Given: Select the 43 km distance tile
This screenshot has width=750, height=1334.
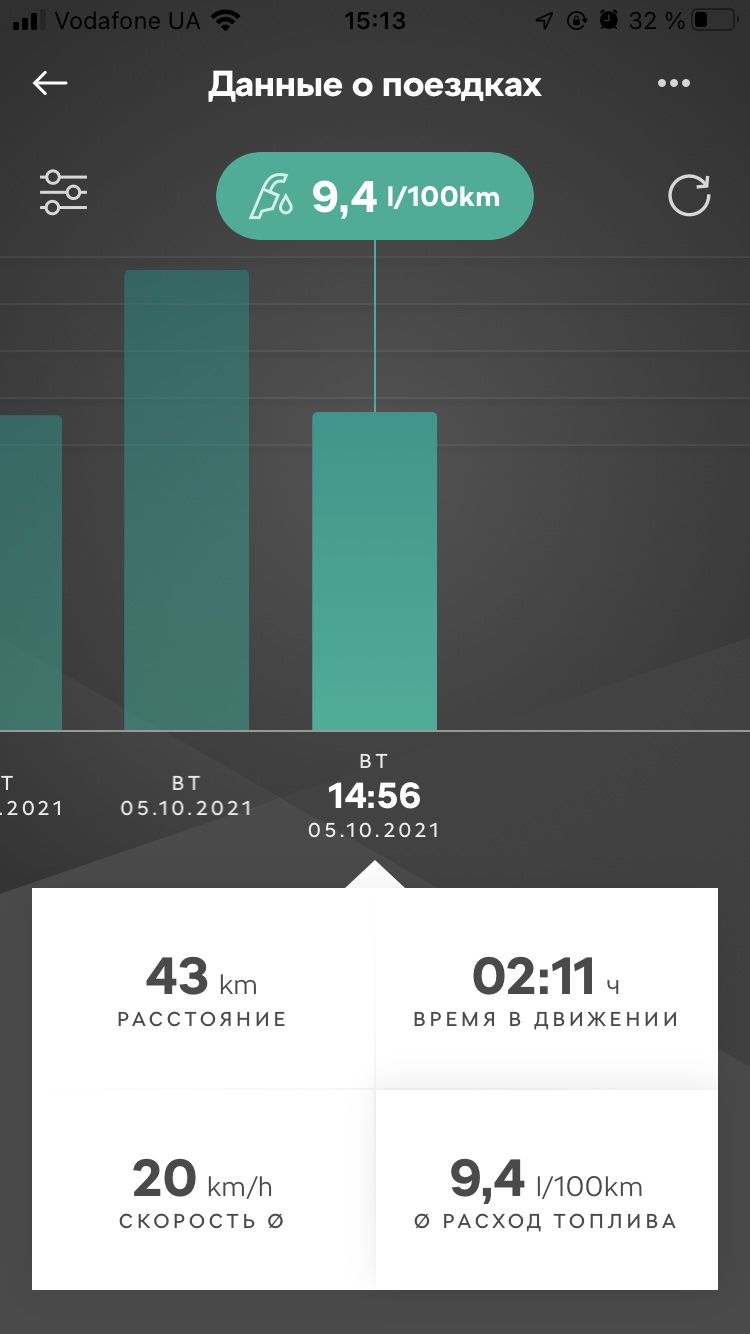Looking at the screenshot, I should coord(203,988).
